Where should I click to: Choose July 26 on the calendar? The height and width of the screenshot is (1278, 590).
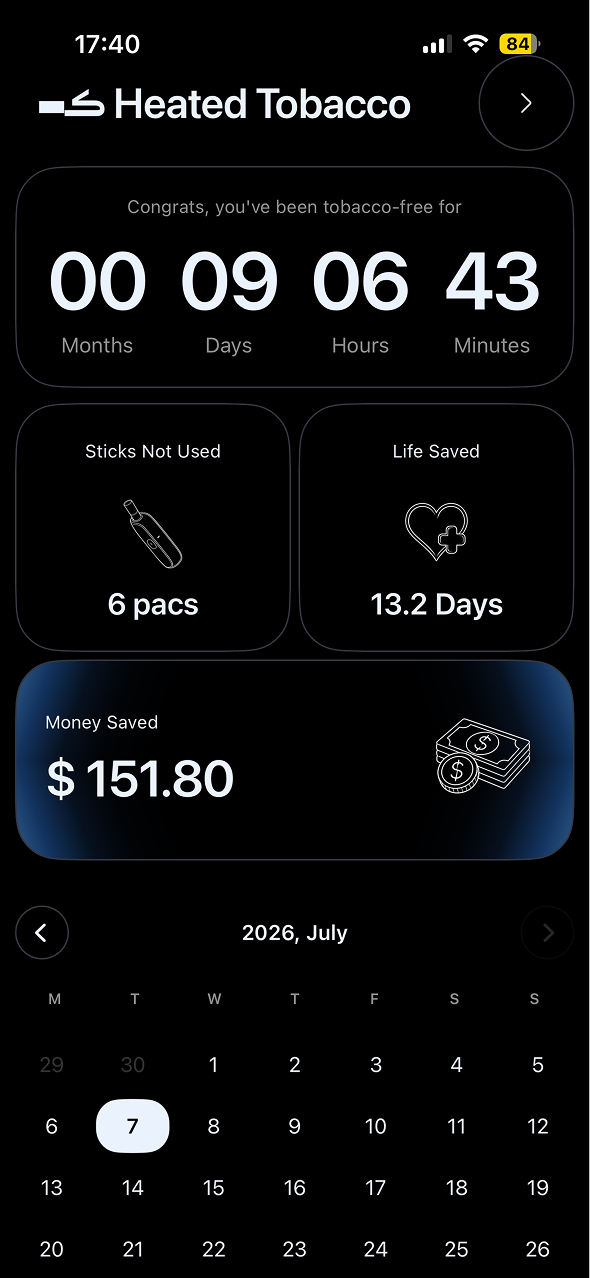(538, 1249)
